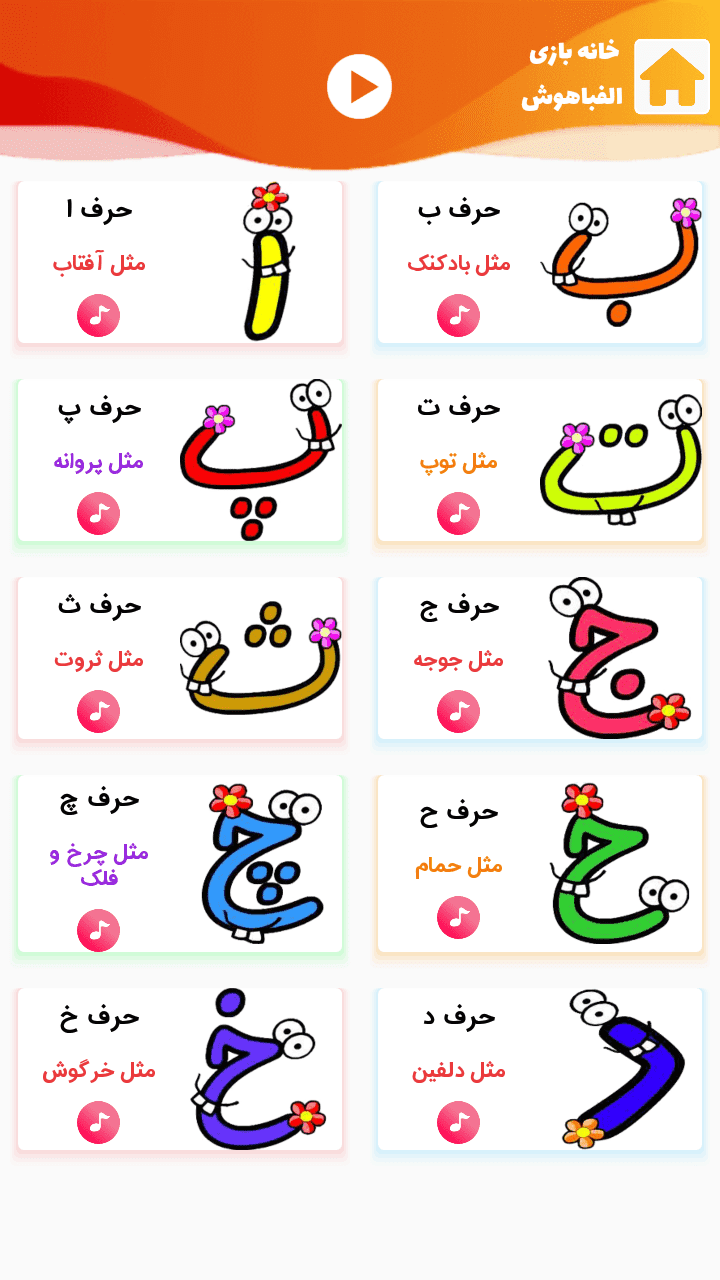
Task: Play the sound for letter د (دلفین)
Action: coord(458,1123)
